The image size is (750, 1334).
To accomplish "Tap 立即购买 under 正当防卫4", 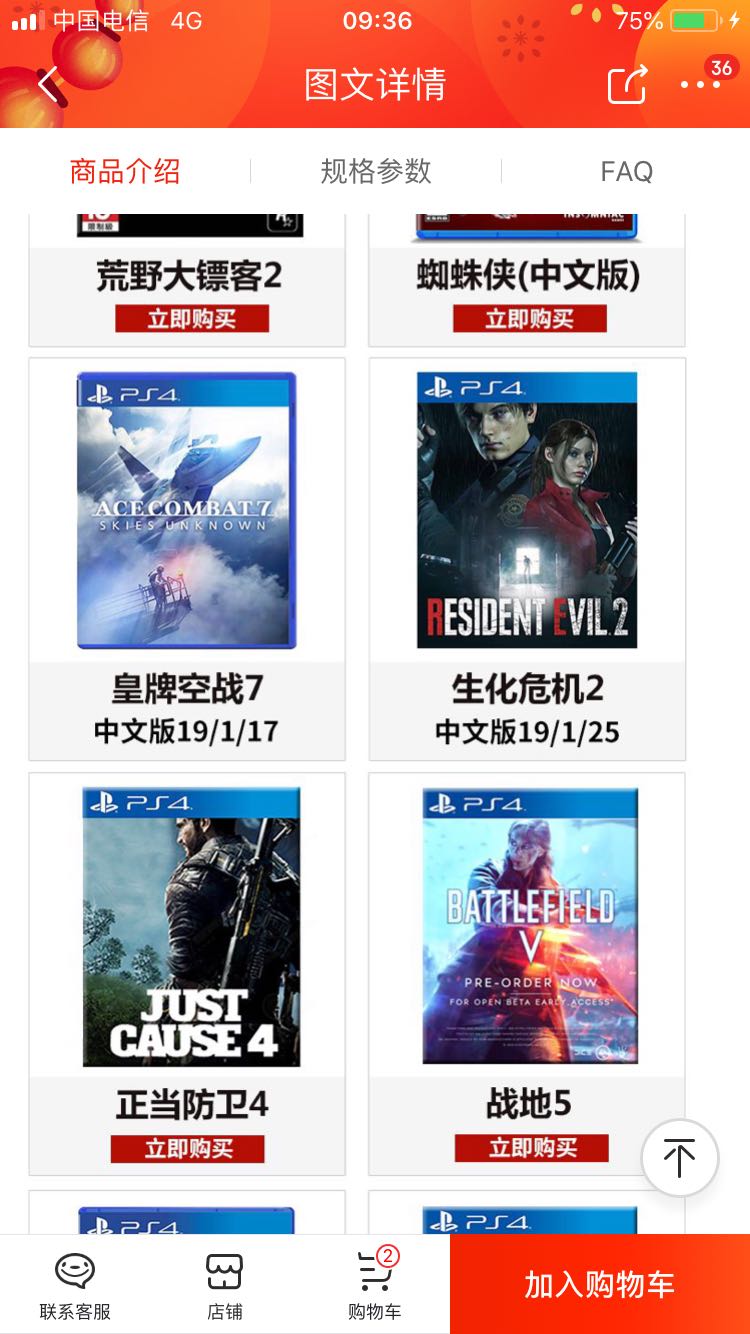I will (x=187, y=1149).
